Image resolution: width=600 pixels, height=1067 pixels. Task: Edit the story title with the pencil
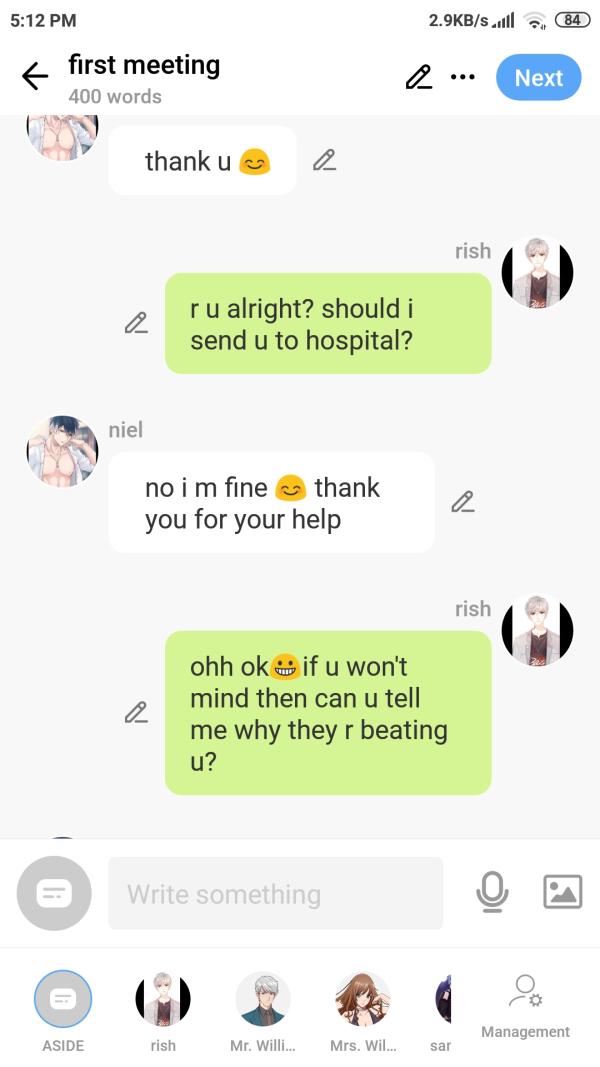(418, 77)
